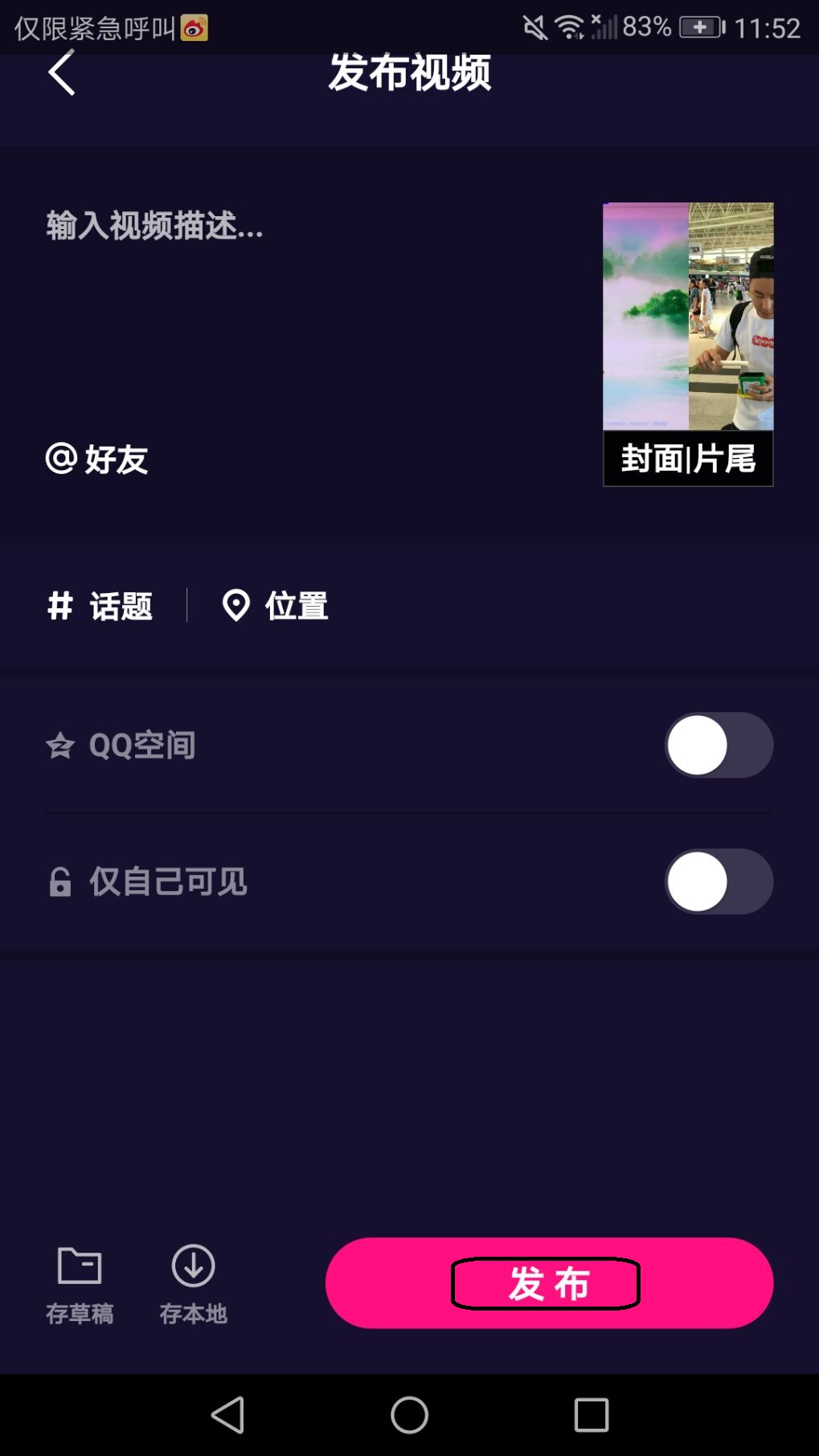This screenshot has width=819, height=1456.
Task: Click the lock icon beside 仅自己可见
Action: (x=59, y=881)
